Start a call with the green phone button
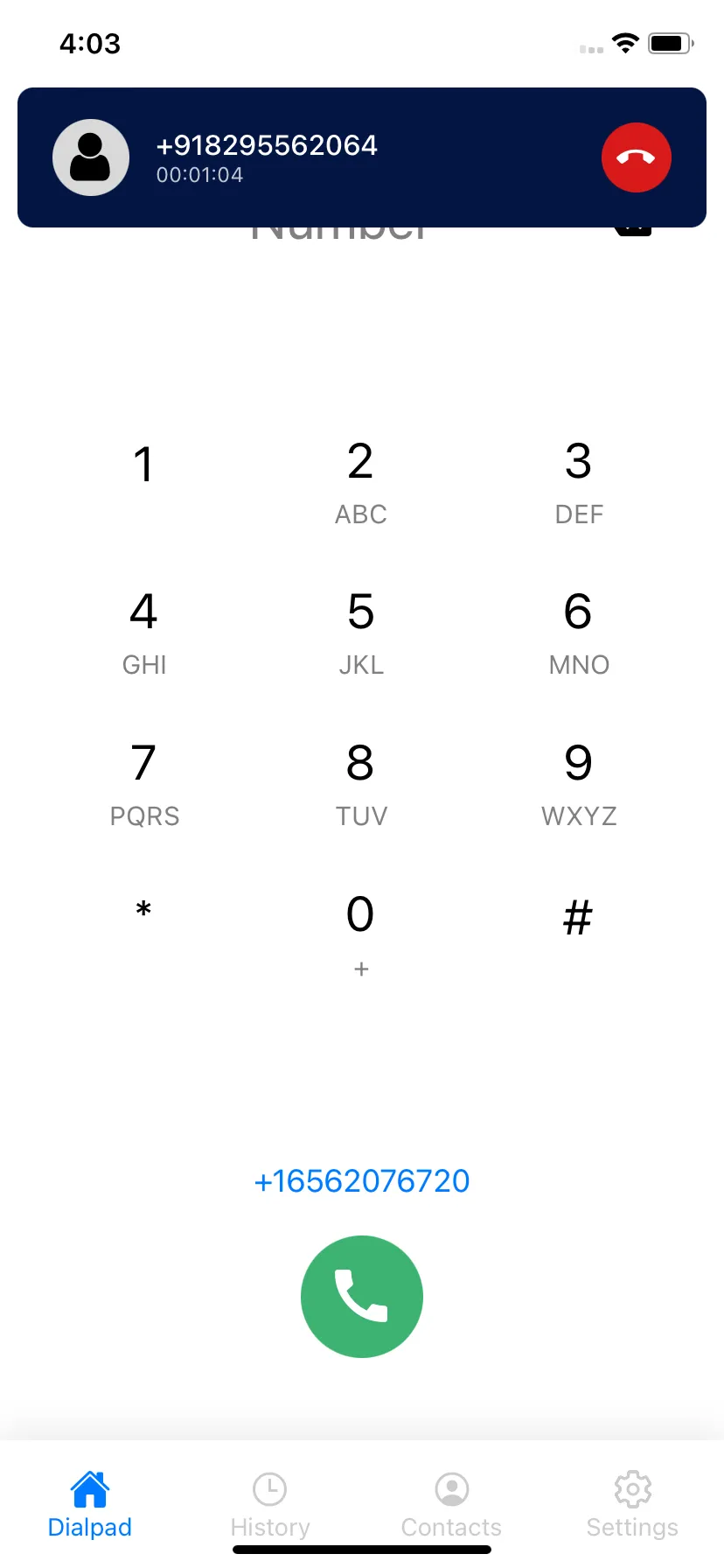 coord(361,1296)
